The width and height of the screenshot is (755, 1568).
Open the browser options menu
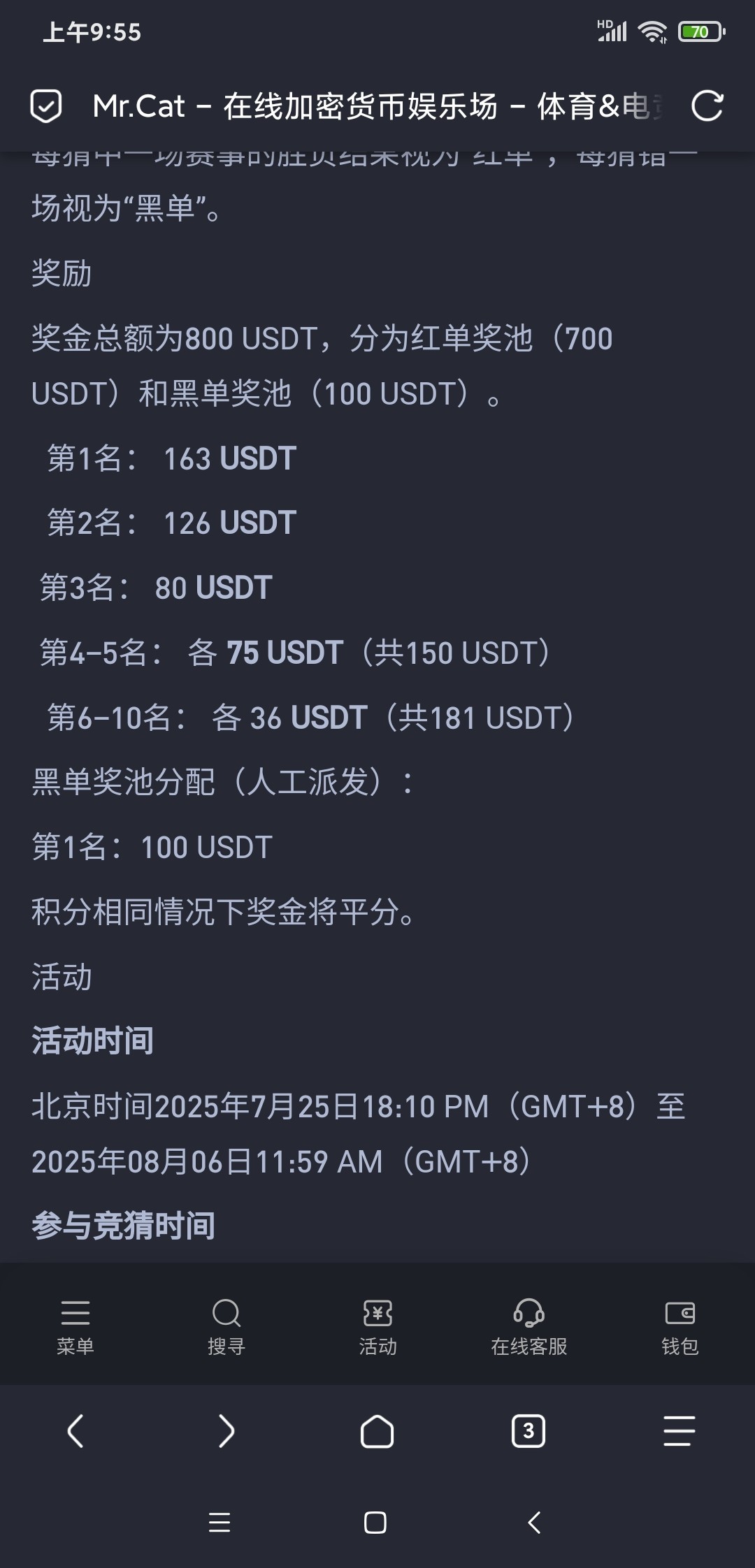[679, 1431]
